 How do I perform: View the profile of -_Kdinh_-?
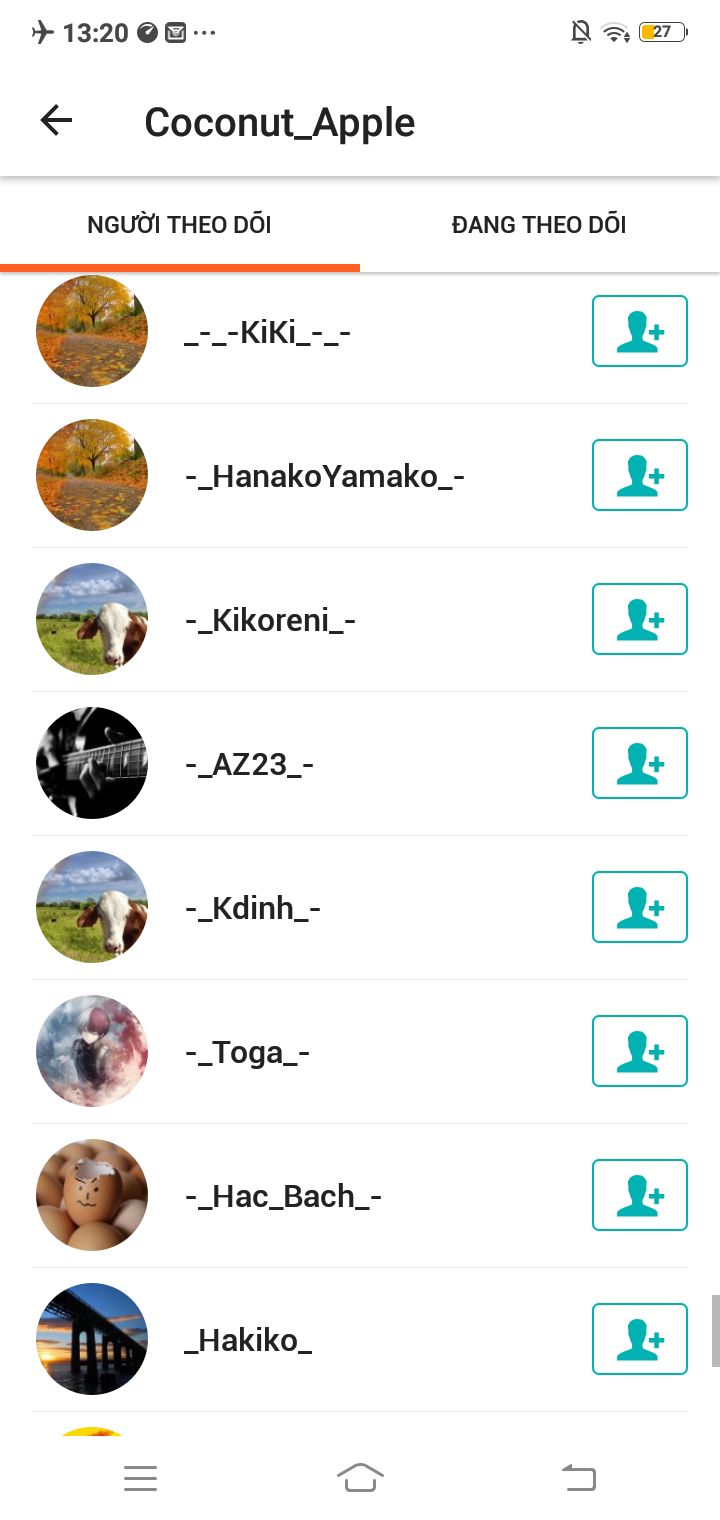(252, 908)
